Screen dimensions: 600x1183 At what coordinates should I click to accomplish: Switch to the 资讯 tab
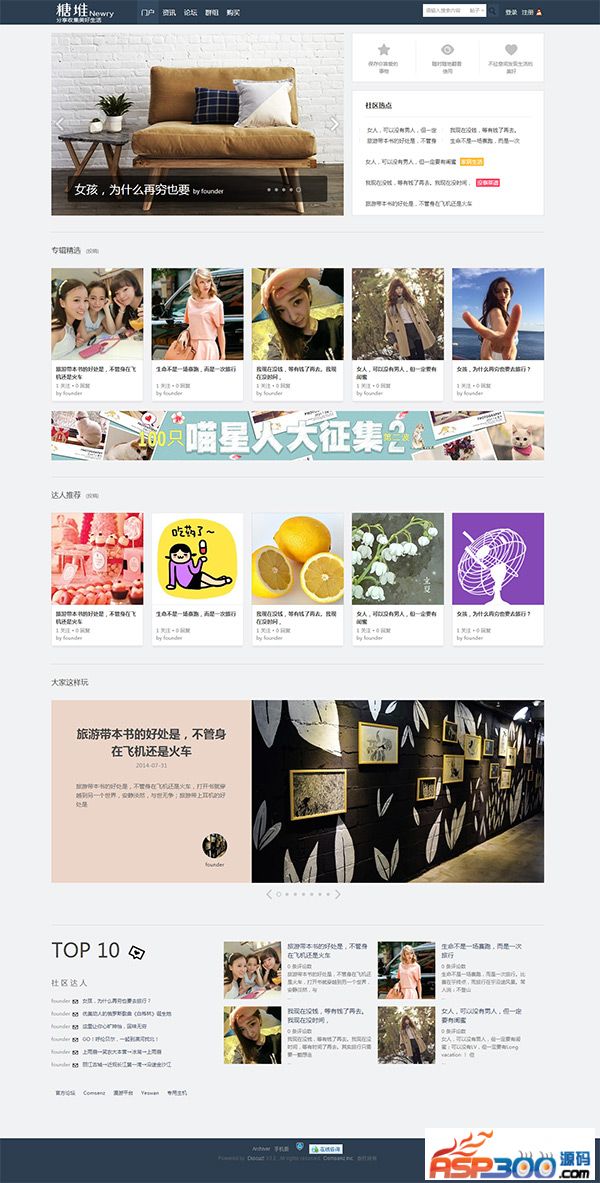point(169,13)
